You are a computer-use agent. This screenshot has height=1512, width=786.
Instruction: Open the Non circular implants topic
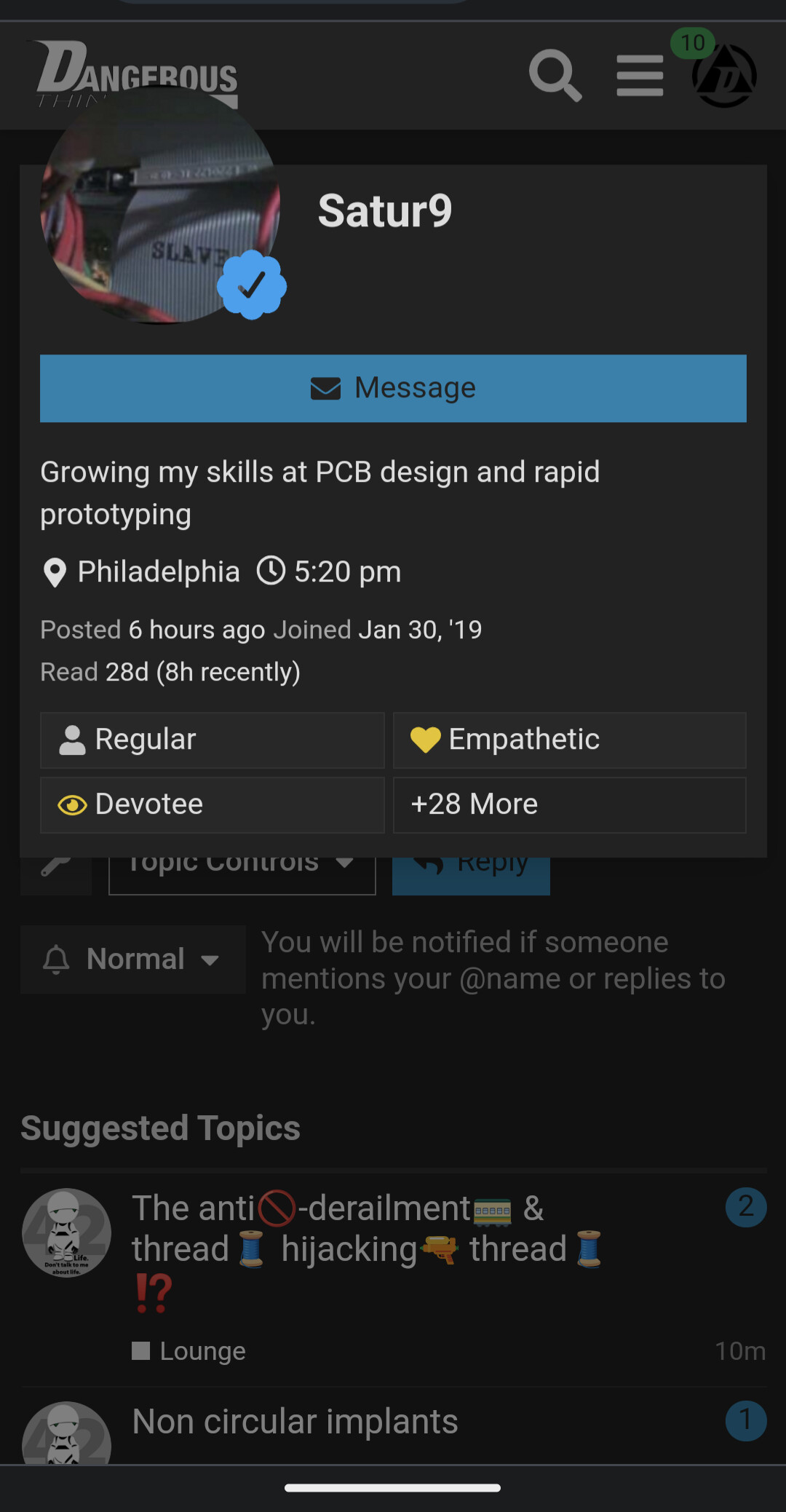tap(295, 1422)
